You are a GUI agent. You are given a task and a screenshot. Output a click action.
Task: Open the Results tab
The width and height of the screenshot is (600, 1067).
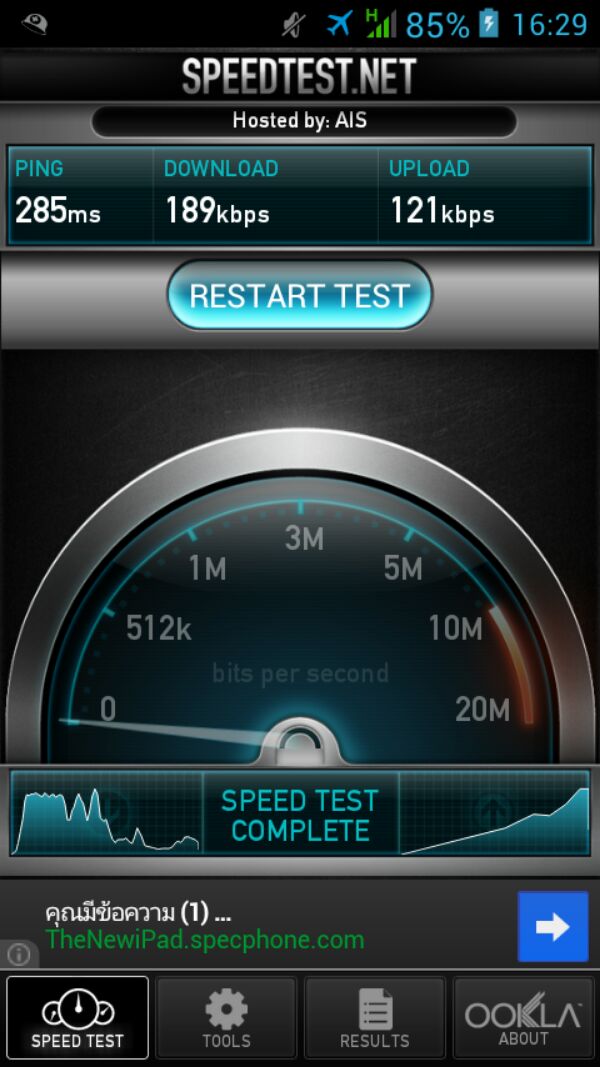(375, 1017)
